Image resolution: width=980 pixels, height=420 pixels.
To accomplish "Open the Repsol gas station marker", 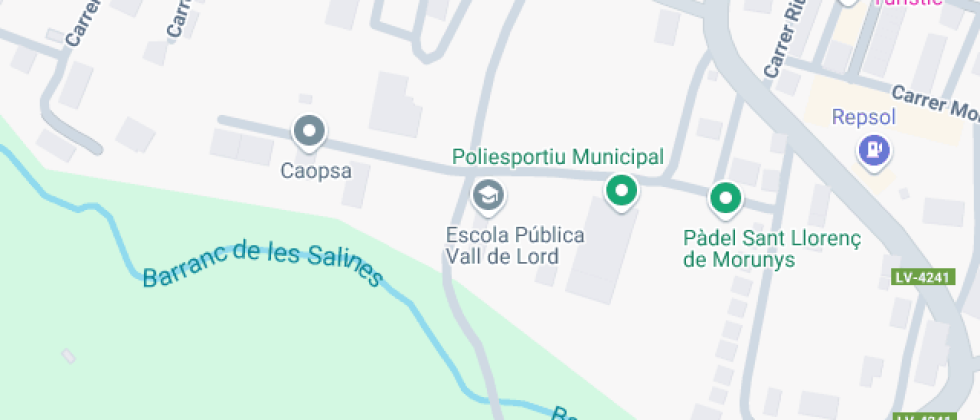I will pos(875,152).
